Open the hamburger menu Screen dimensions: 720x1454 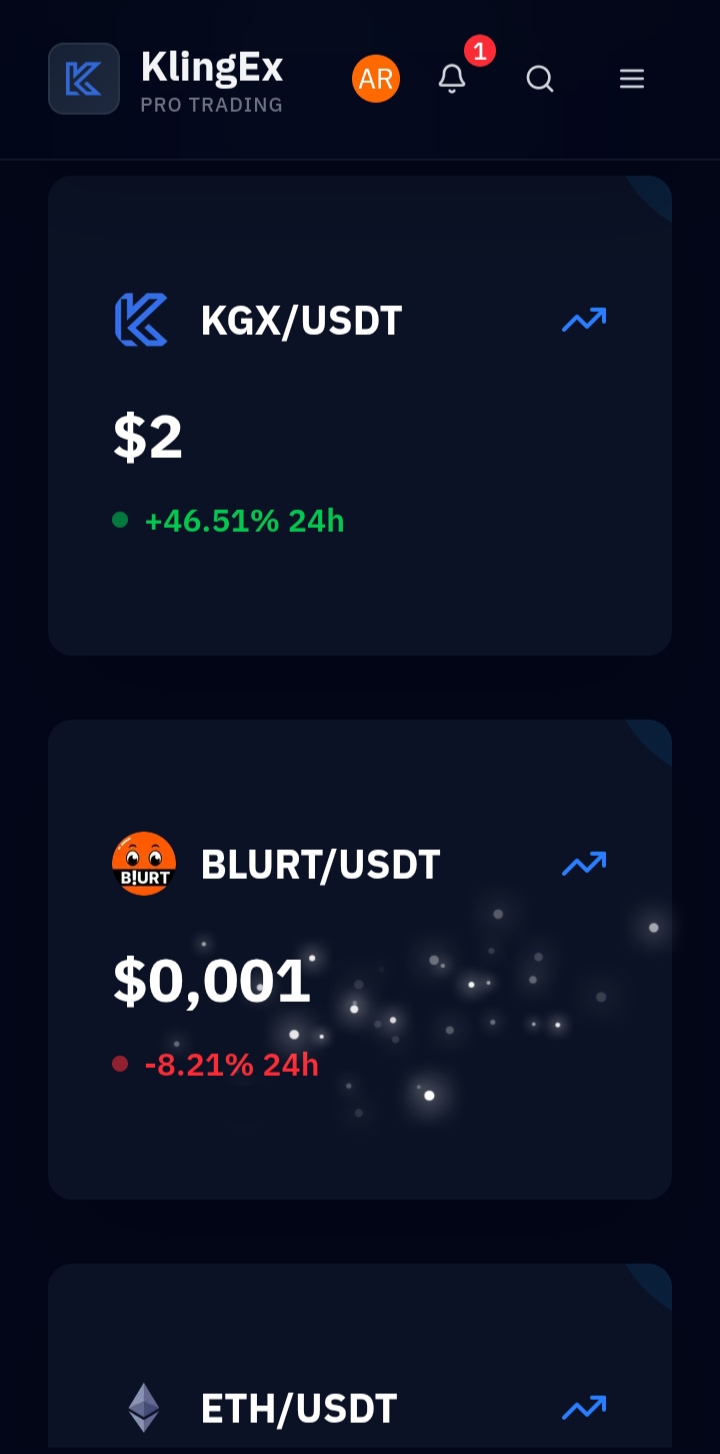pyautogui.click(x=632, y=79)
